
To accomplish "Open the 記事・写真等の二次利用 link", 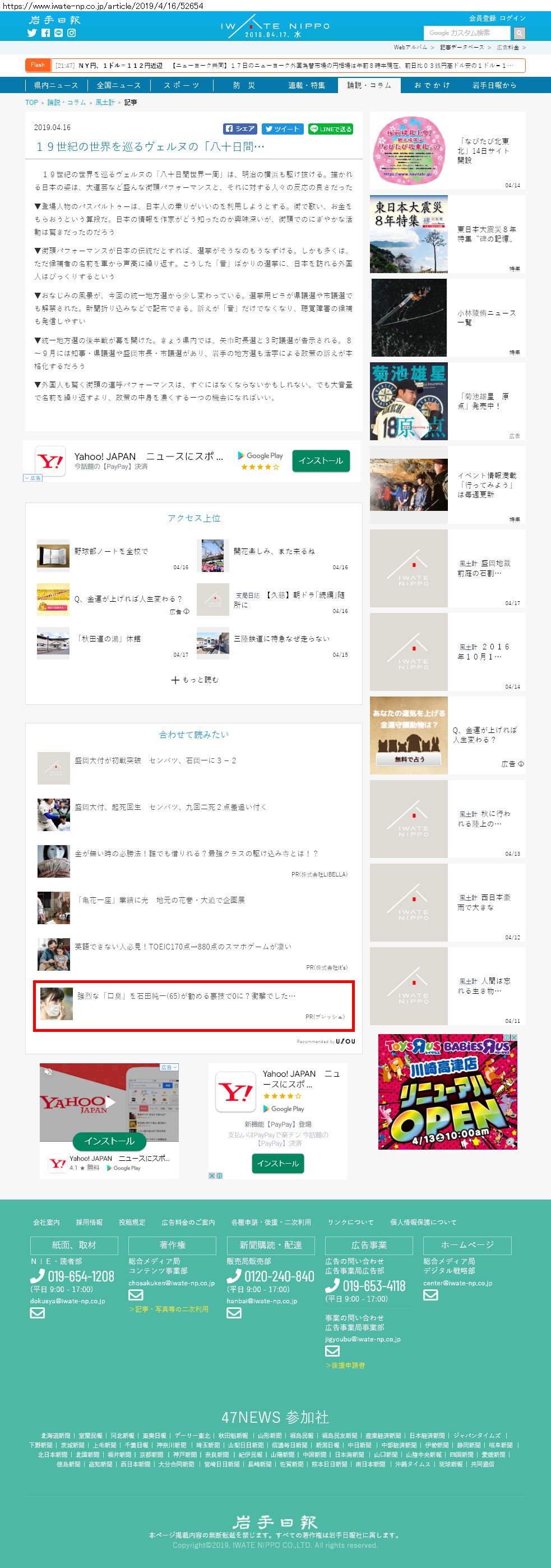I will coord(169,1309).
